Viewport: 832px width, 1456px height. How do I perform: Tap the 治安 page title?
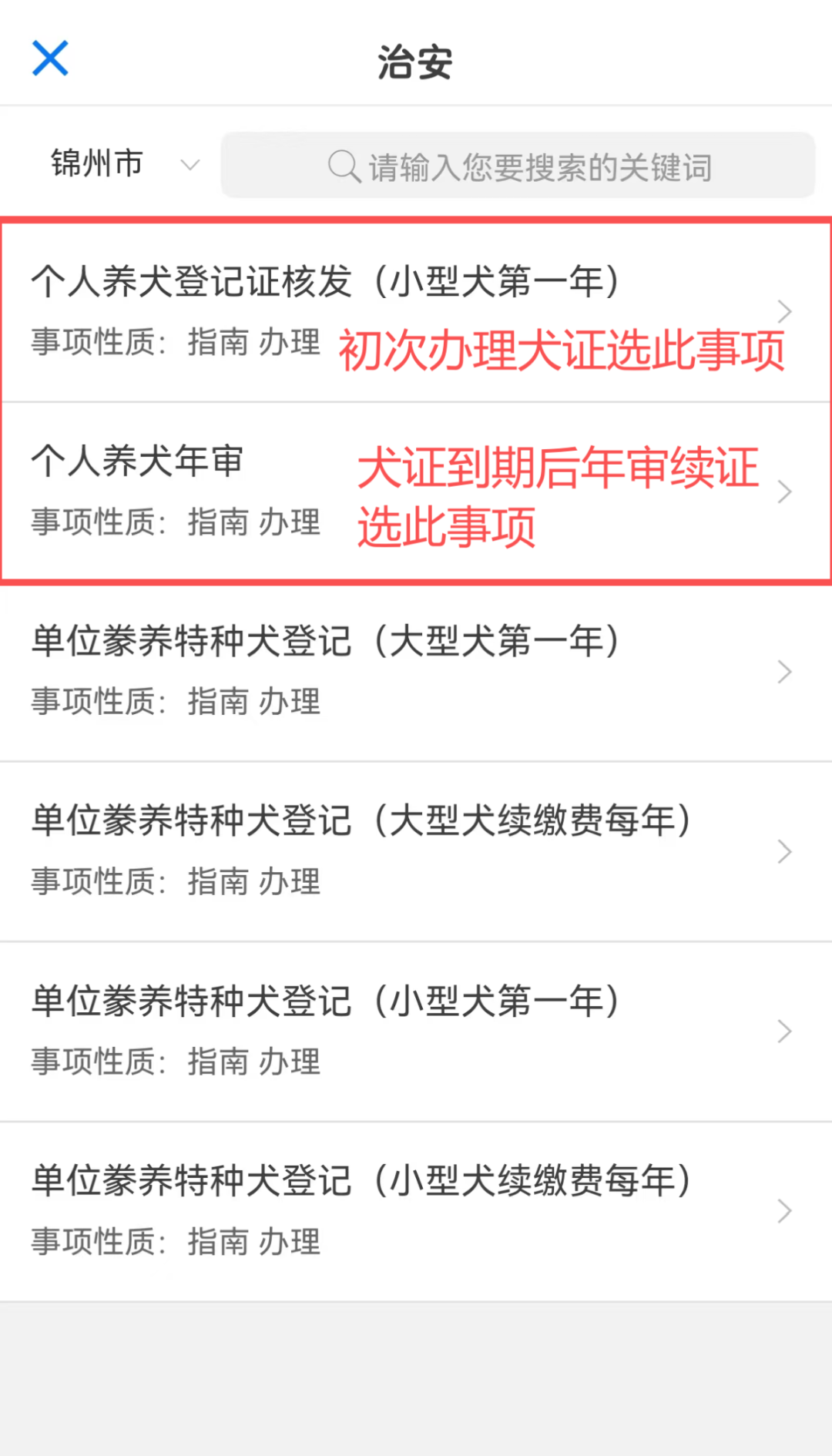click(416, 62)
